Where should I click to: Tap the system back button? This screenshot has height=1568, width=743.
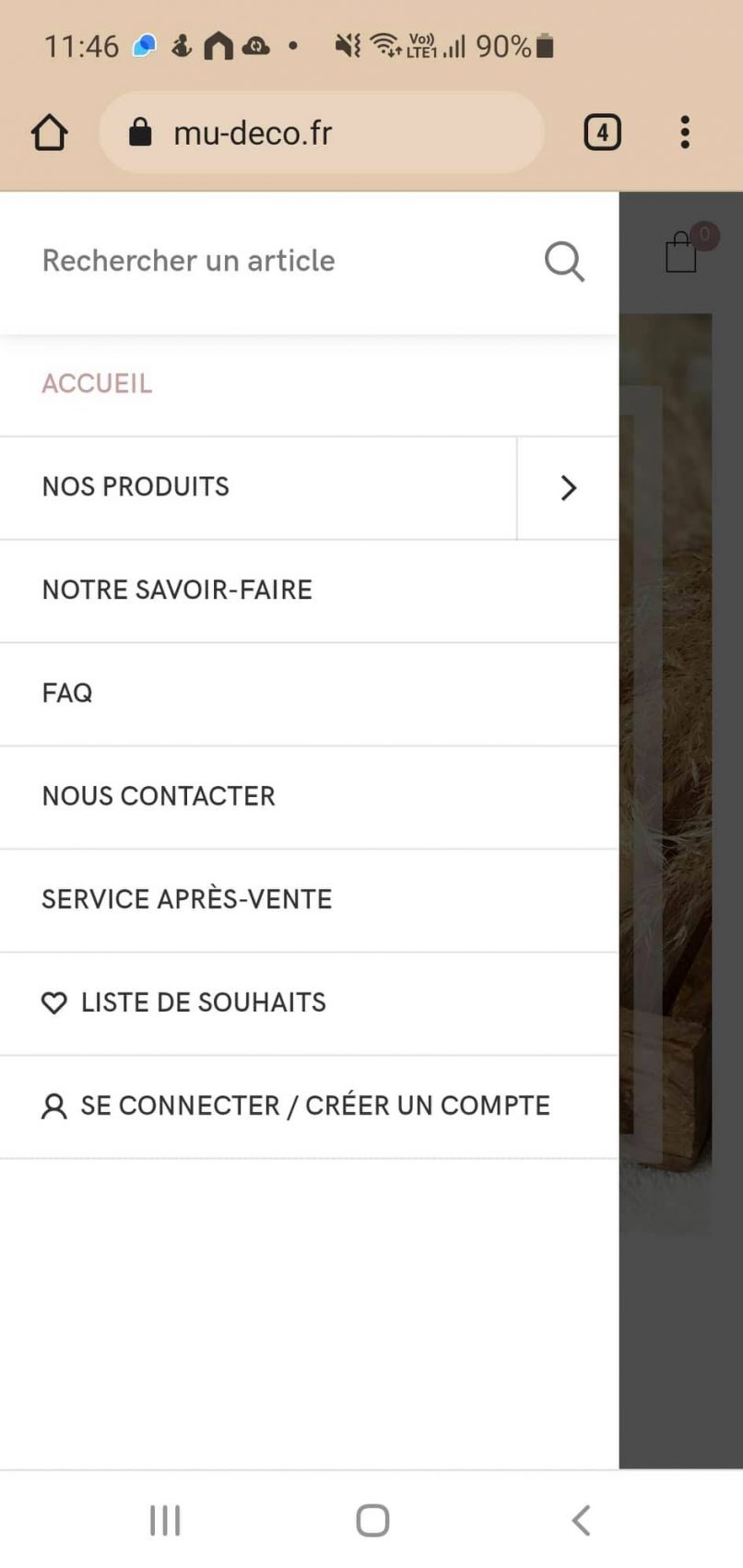581,1520
